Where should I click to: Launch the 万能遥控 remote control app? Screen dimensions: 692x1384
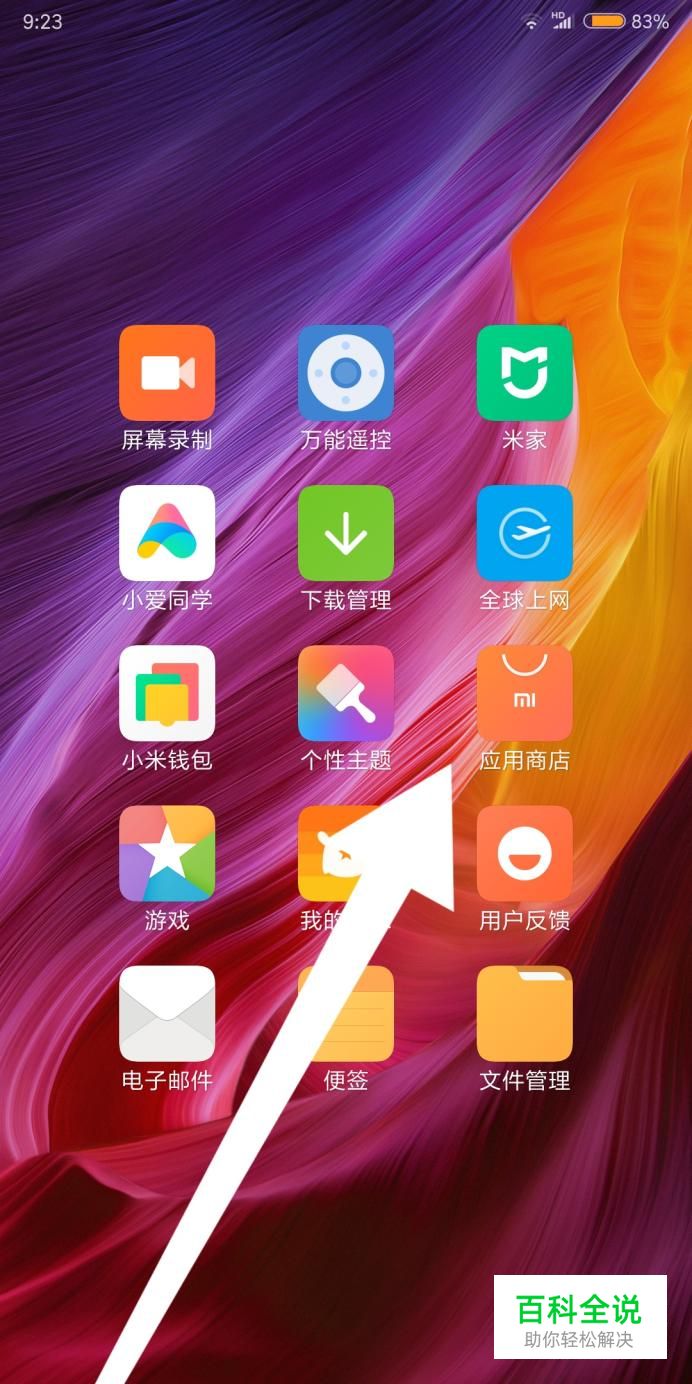click(346, 373)
